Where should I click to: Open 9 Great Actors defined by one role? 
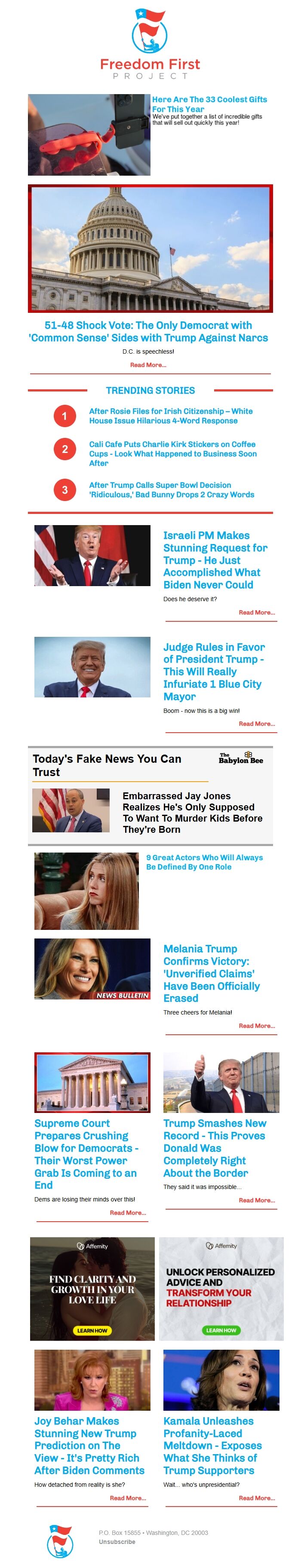pyautogui.click(x=204, y=861)
